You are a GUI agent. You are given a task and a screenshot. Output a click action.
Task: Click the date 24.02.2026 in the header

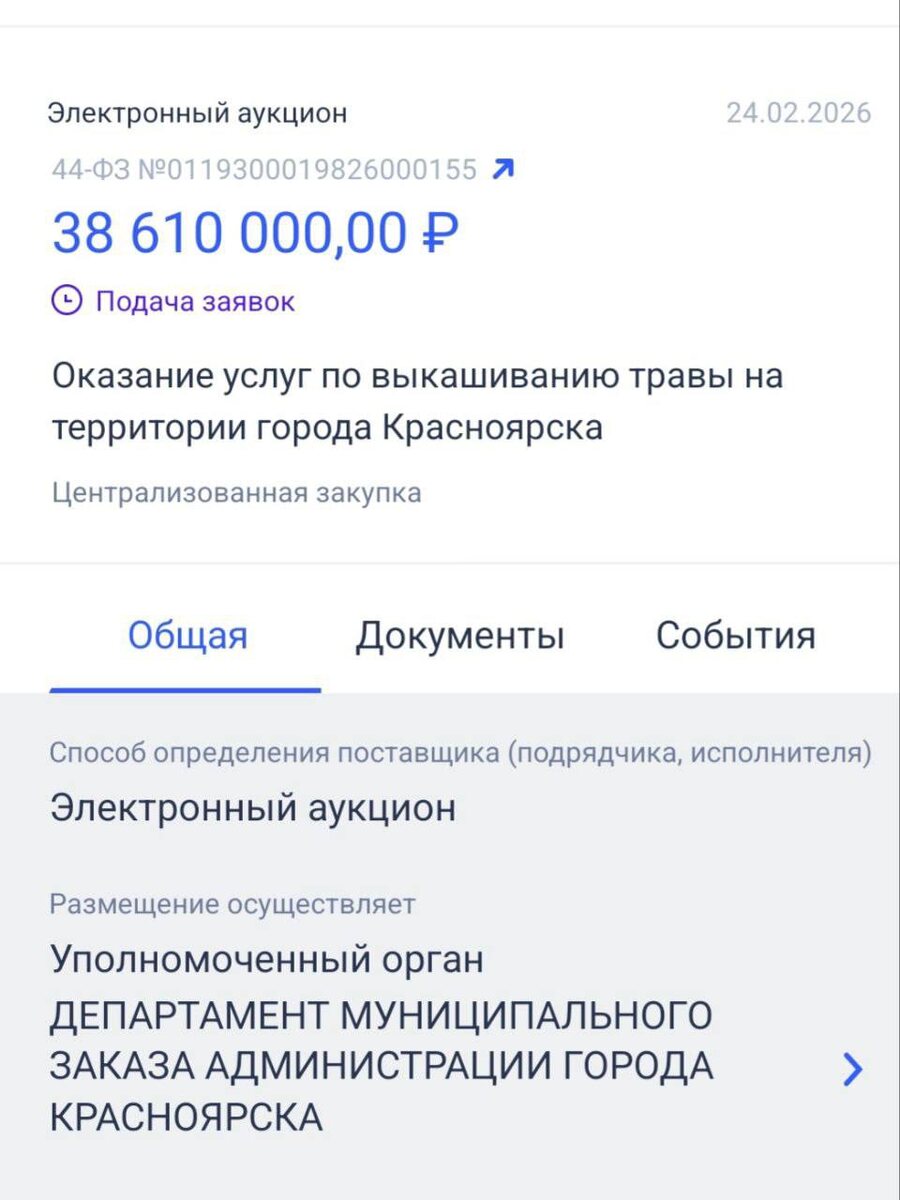(797, 112)
